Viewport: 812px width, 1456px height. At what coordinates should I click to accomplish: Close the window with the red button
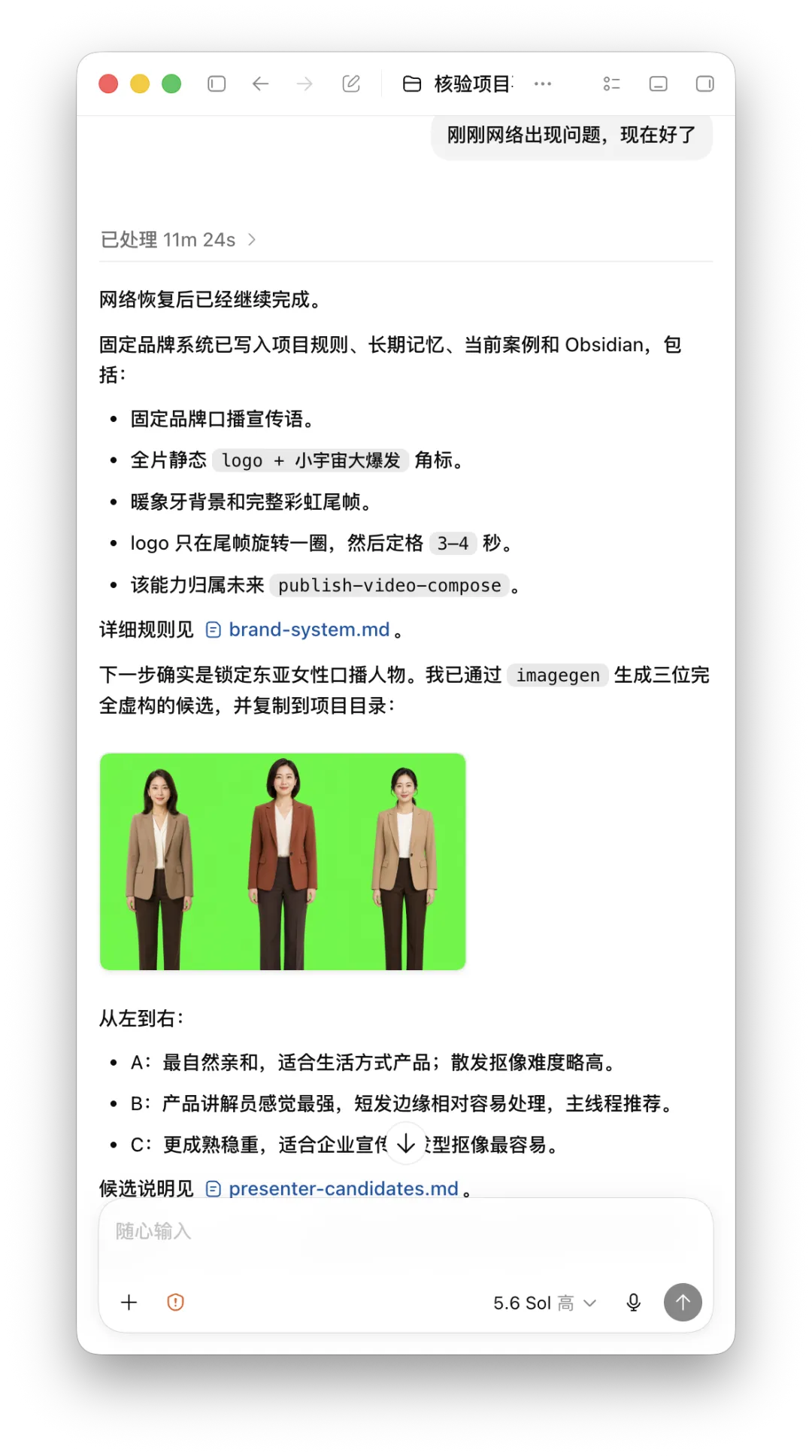click(x=108, y=83)
